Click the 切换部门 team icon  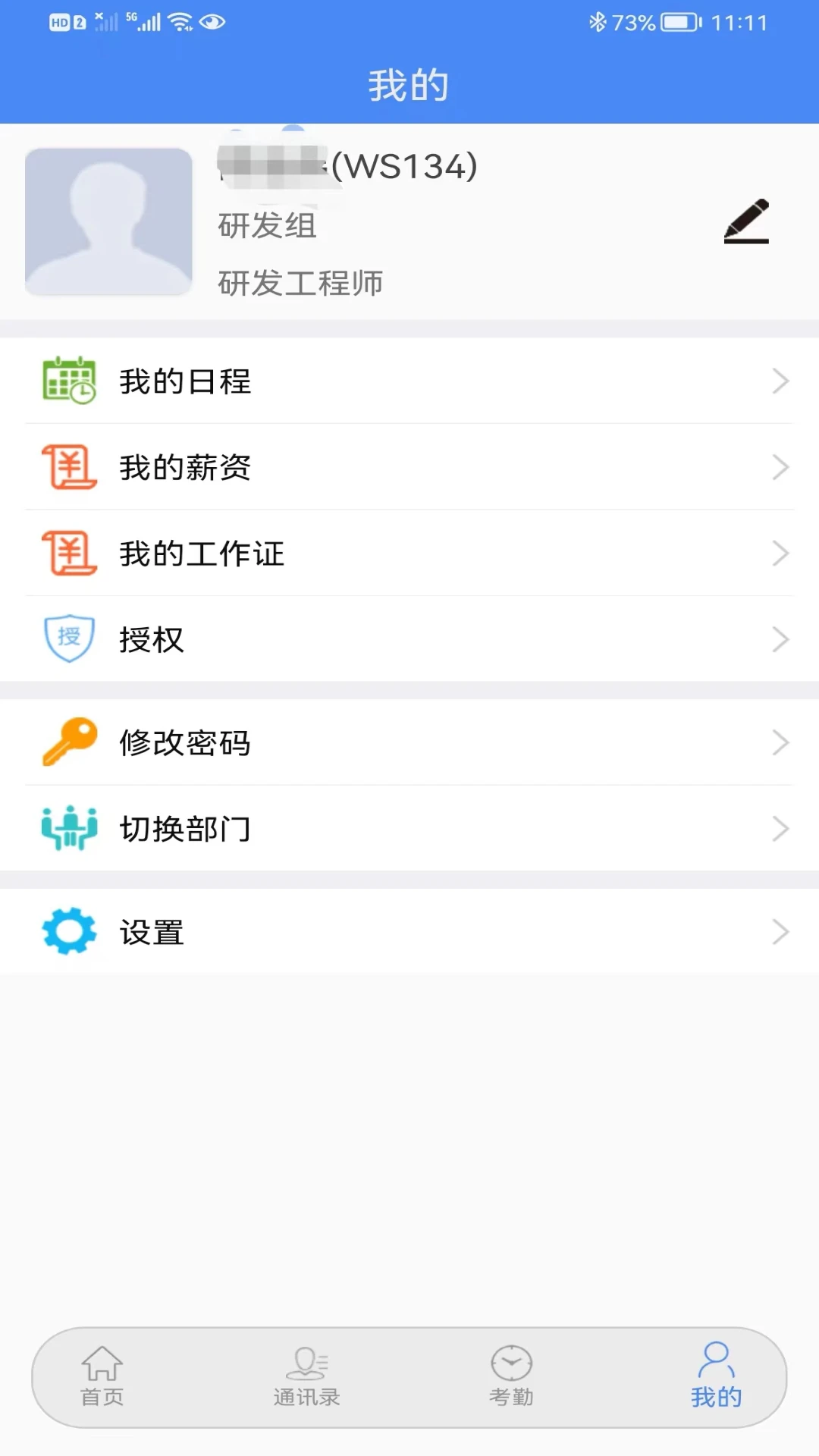coord(69,829)
